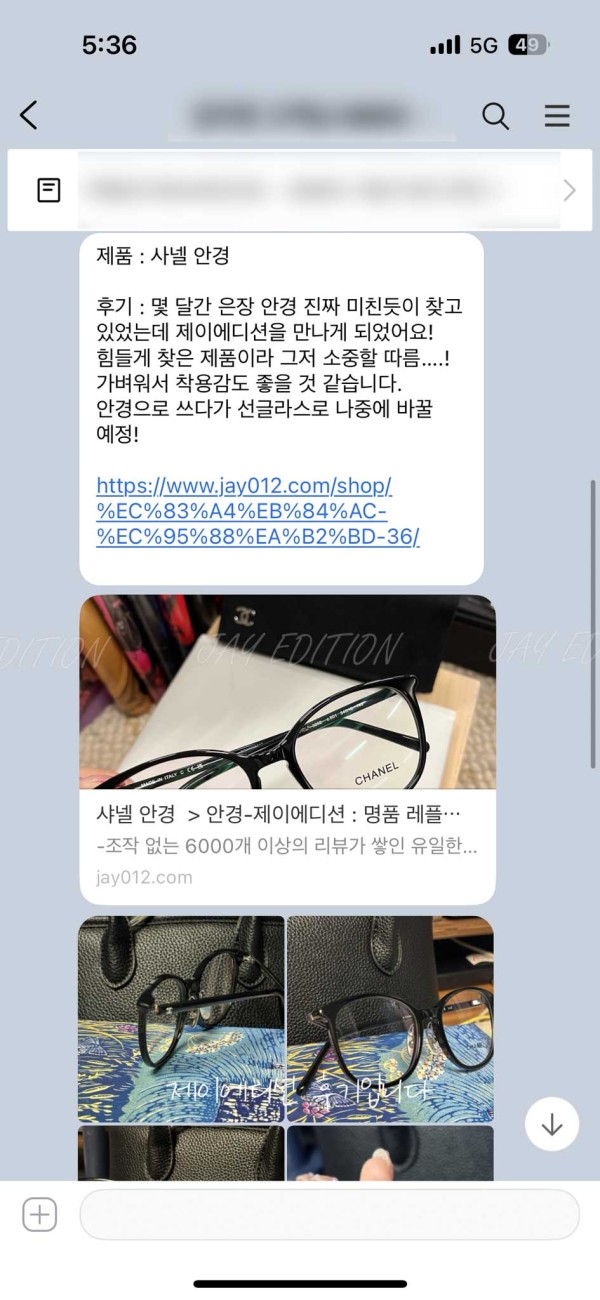
Task: Open the jay012.com shop link
Action: 256,512
